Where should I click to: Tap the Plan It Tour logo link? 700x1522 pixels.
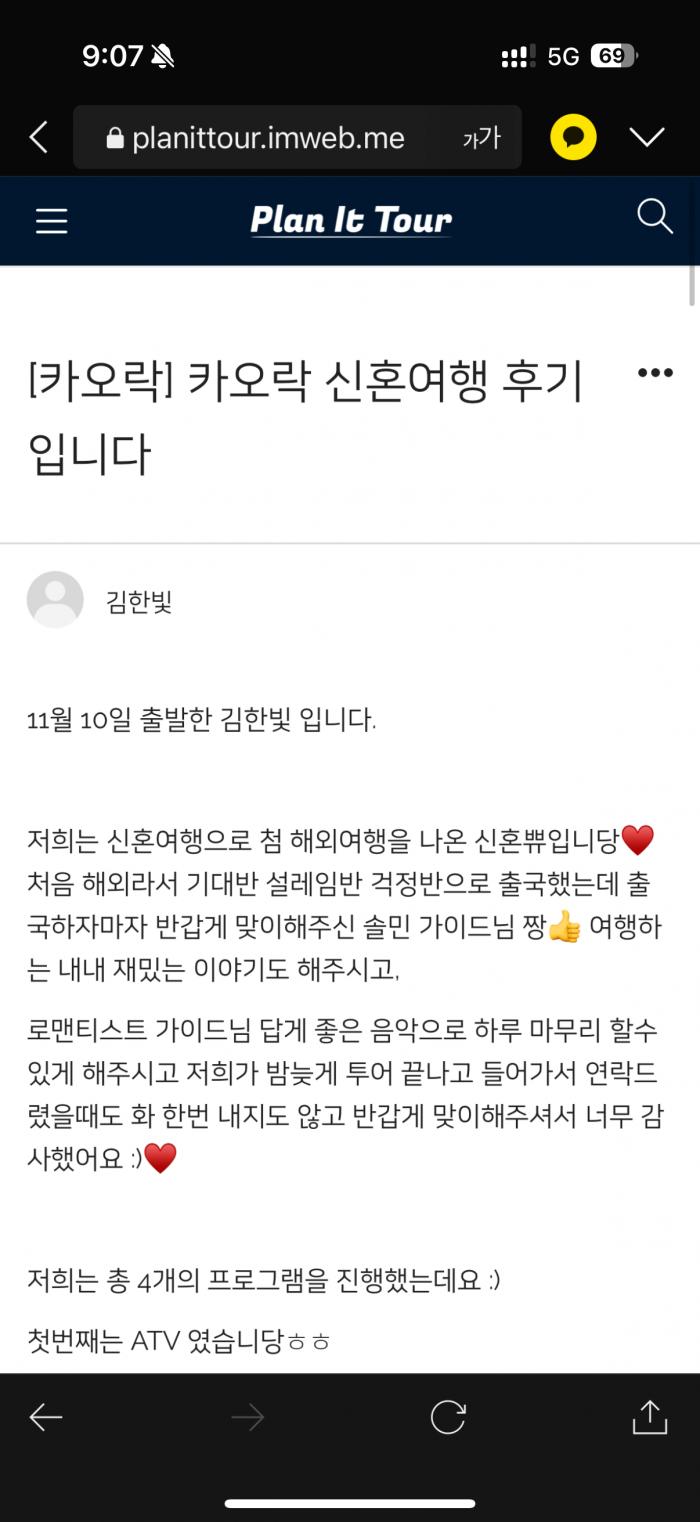click(351, 220)
